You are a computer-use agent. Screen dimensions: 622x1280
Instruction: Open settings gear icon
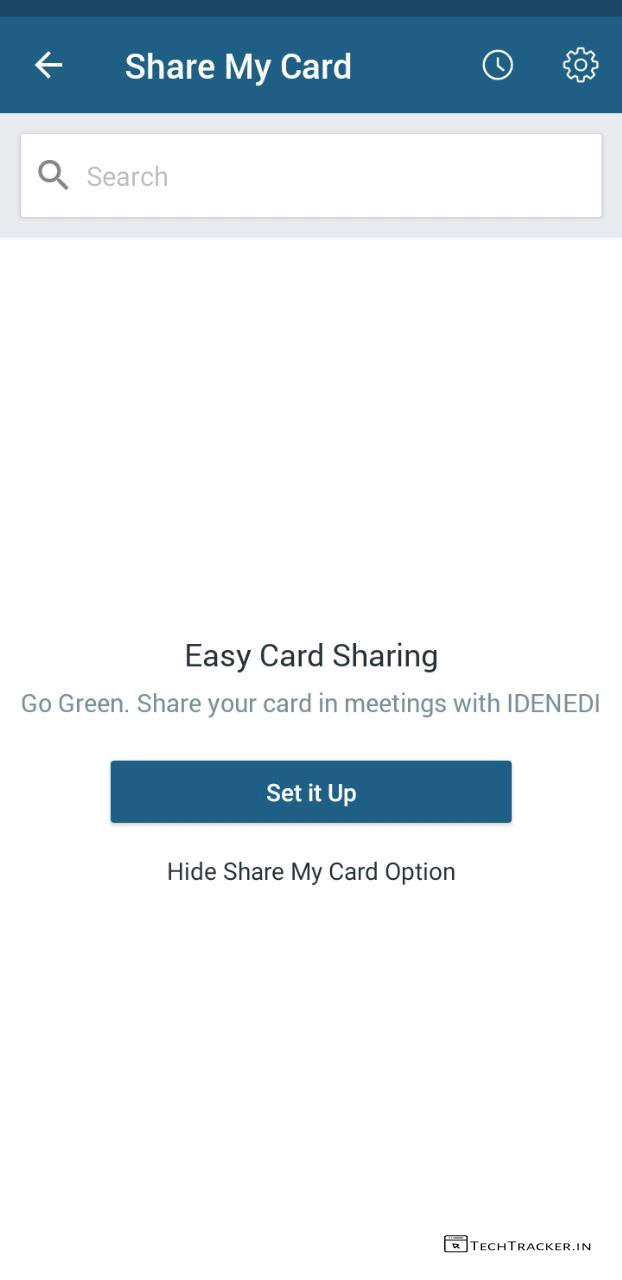click(580, 66)
